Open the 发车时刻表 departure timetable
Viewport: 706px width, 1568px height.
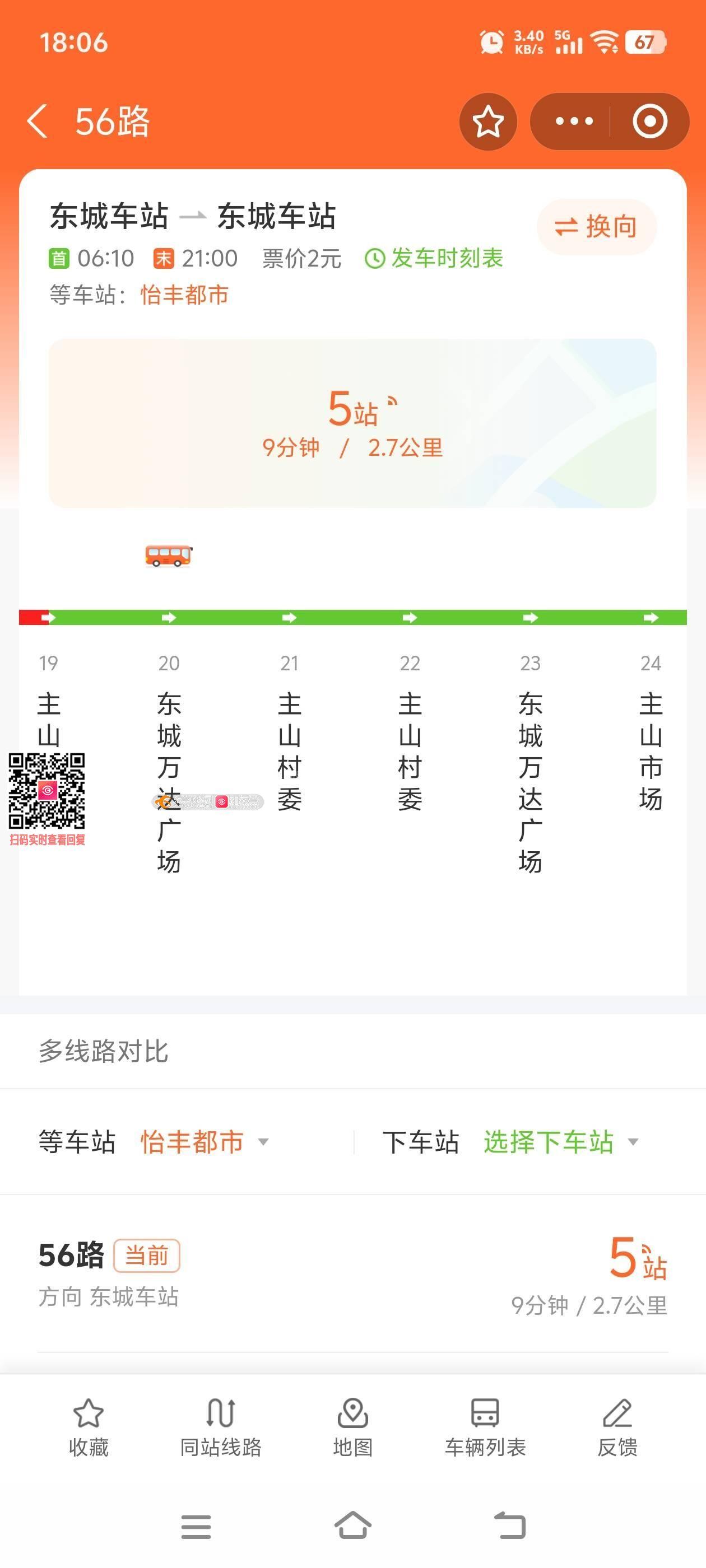pos(434,259)
